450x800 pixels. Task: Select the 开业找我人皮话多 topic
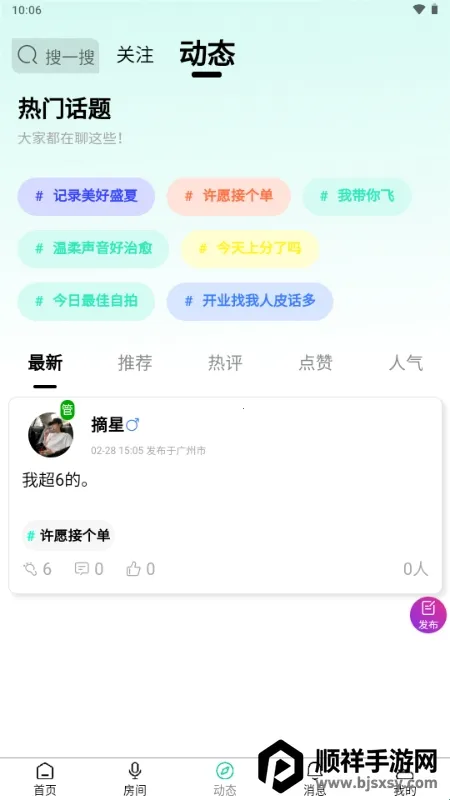[250, 302]
